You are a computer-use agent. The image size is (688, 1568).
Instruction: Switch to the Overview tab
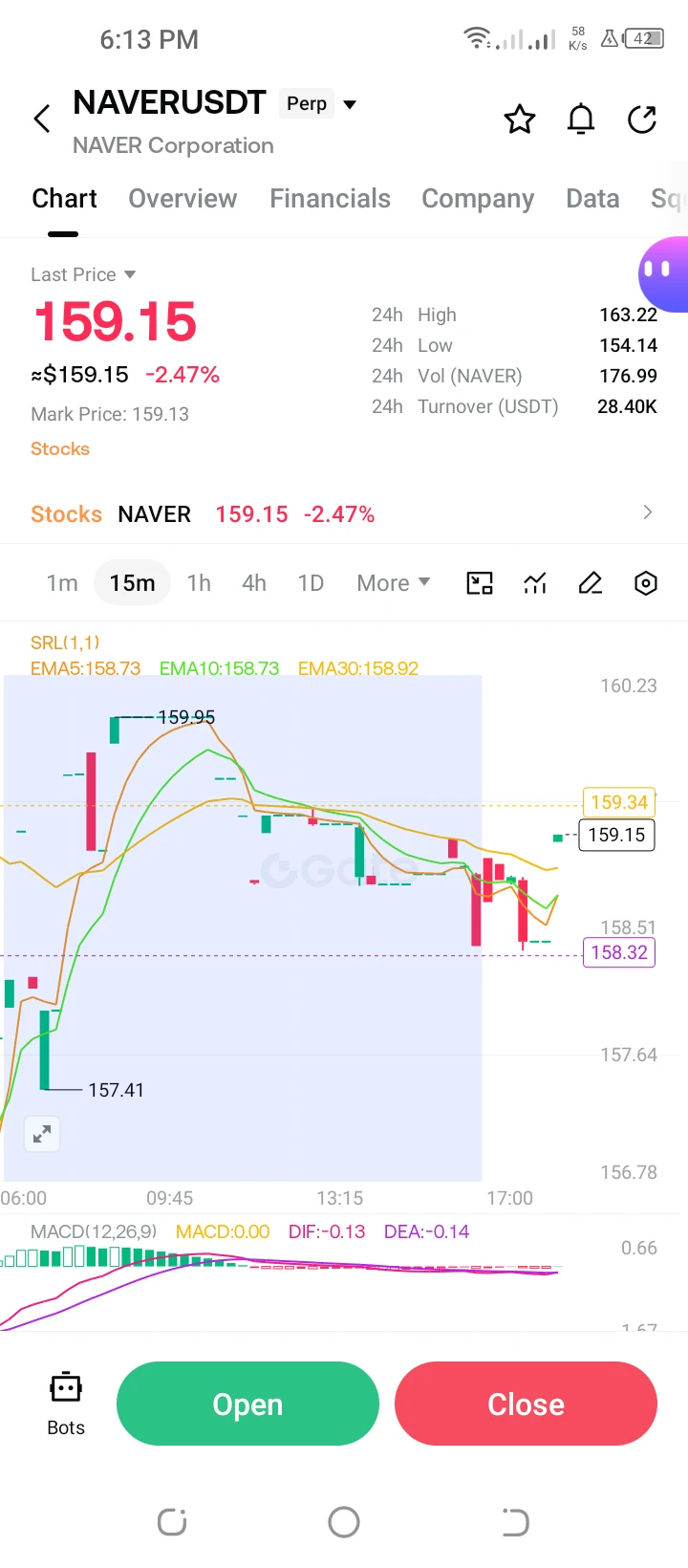click(x=183, y=199)
